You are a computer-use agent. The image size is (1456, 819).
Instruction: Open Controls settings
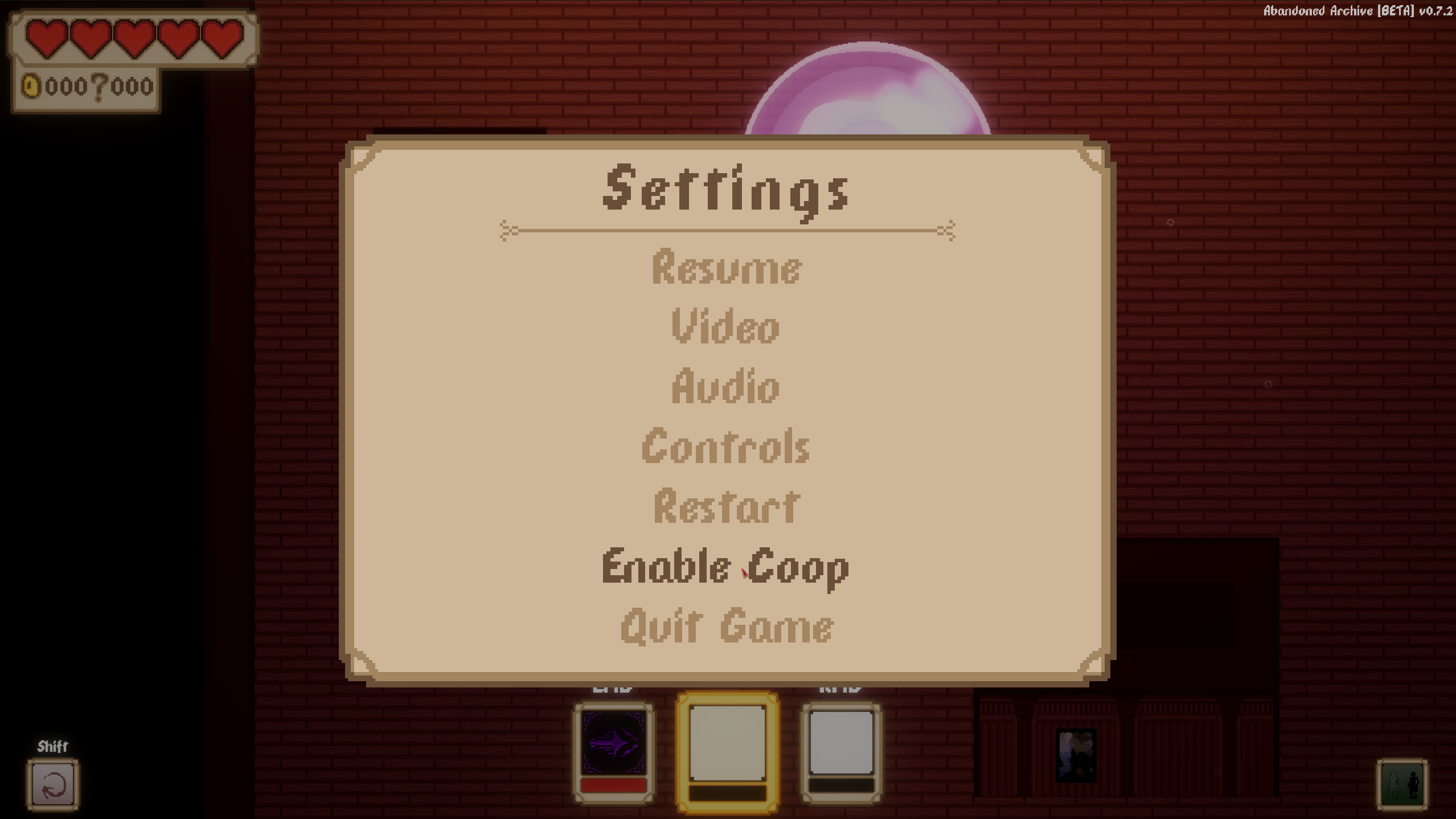(725, 447)
